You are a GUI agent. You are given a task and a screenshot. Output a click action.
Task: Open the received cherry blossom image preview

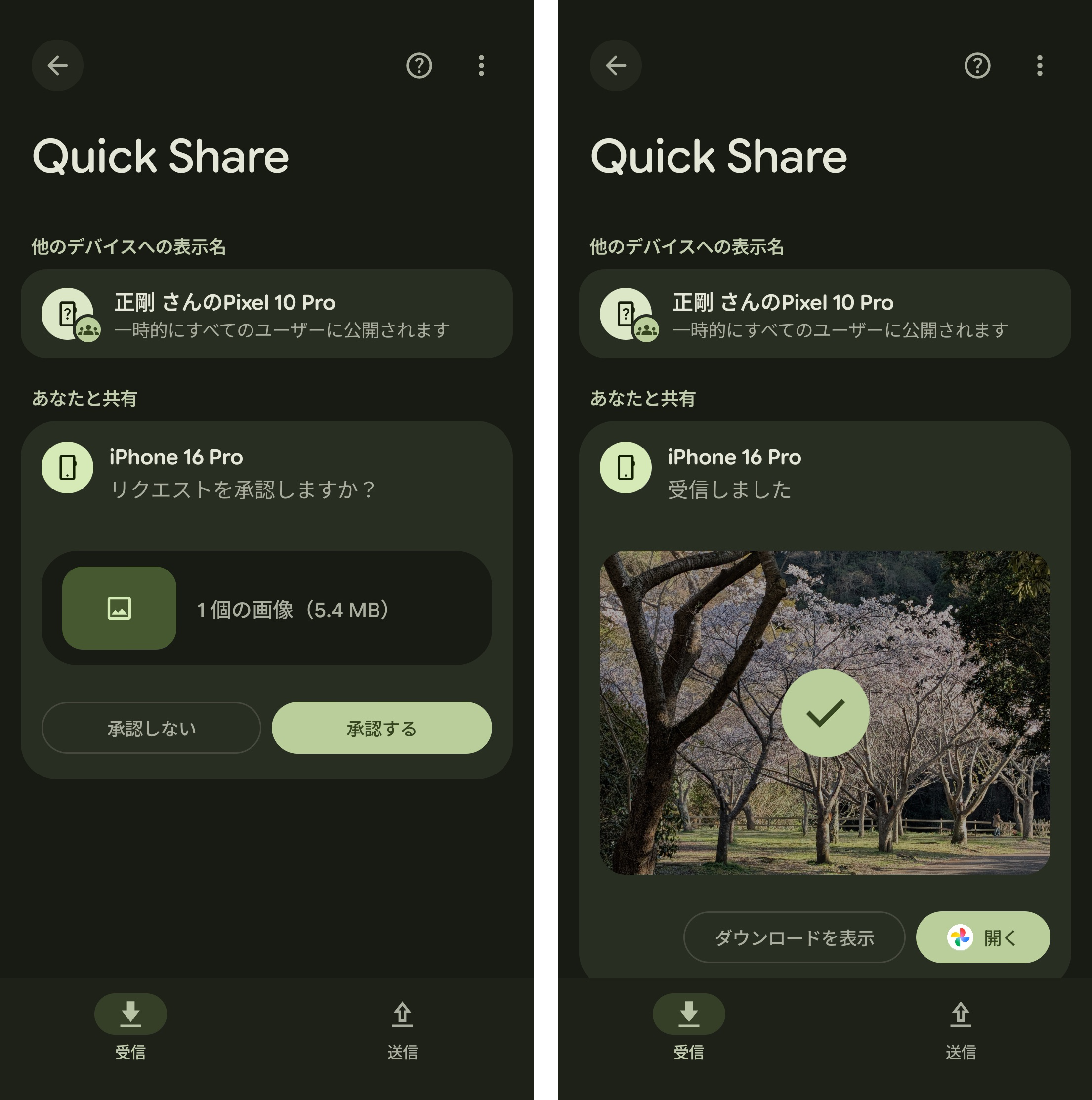[824, 712]
